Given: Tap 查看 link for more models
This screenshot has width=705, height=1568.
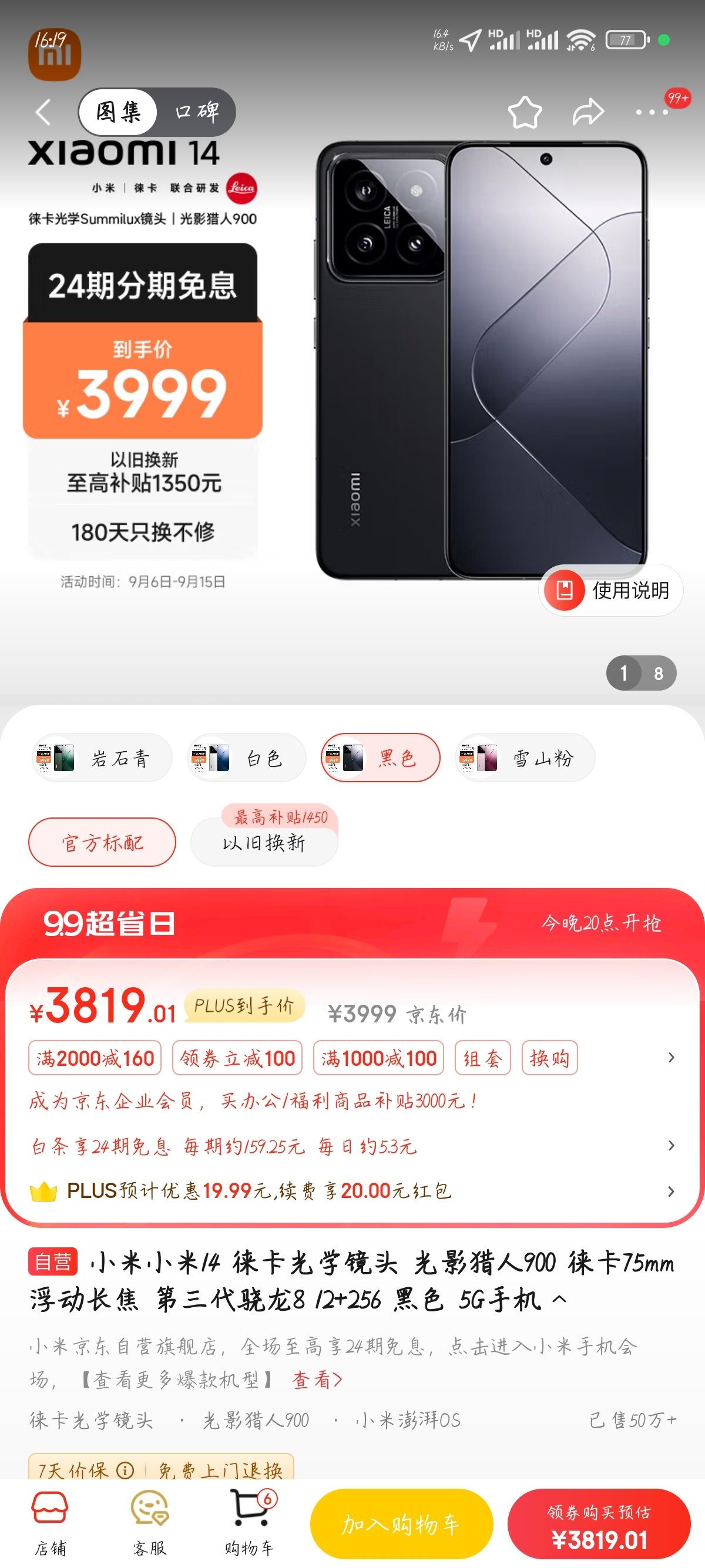Looking at the screenshot, I should point(317,1379).
